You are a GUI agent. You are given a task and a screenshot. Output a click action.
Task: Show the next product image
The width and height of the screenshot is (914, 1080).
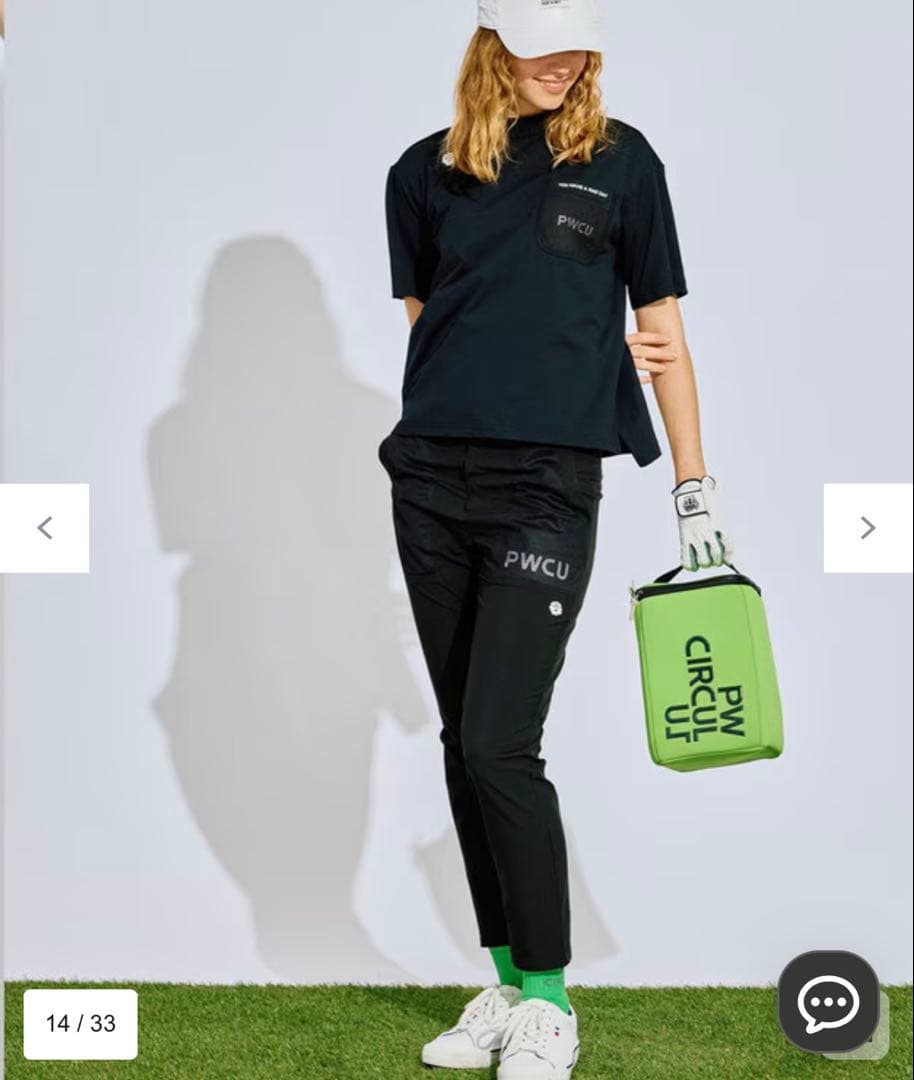(867, 528)
